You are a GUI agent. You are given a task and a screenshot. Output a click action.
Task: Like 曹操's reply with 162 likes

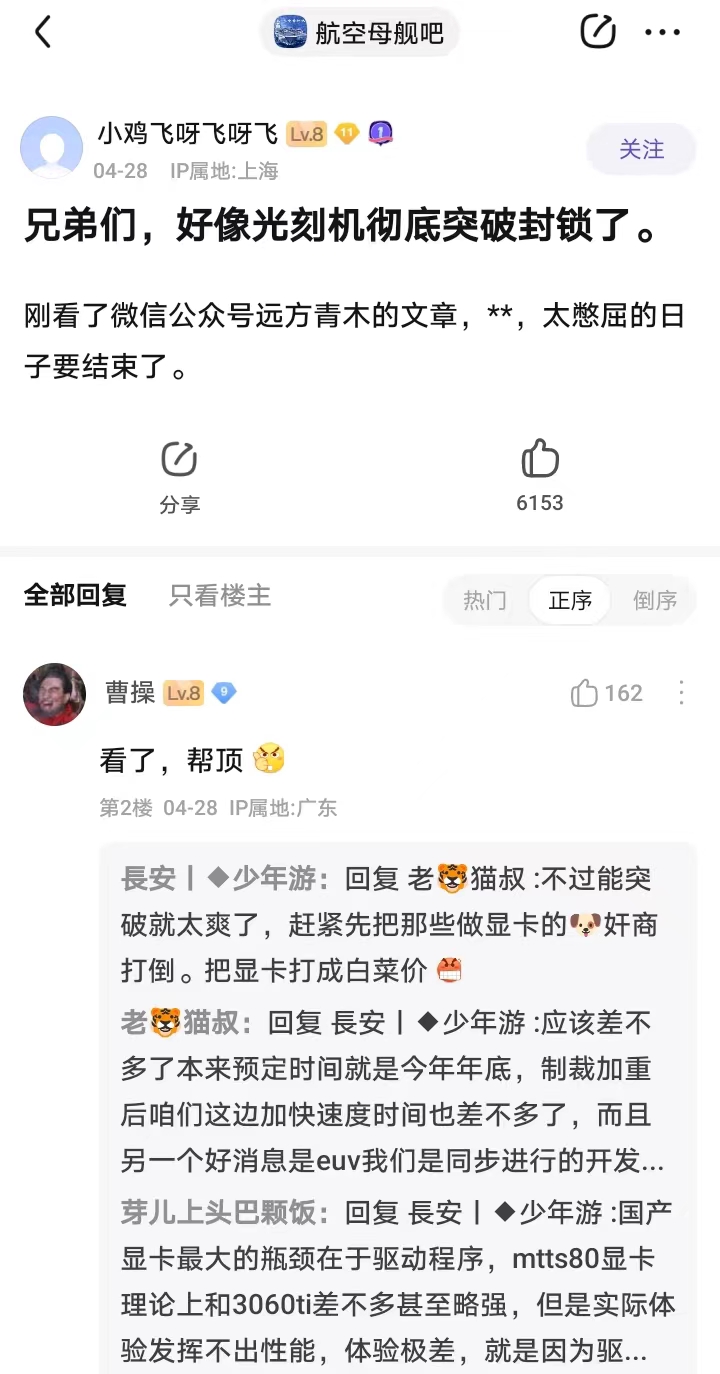pos(606,693)
